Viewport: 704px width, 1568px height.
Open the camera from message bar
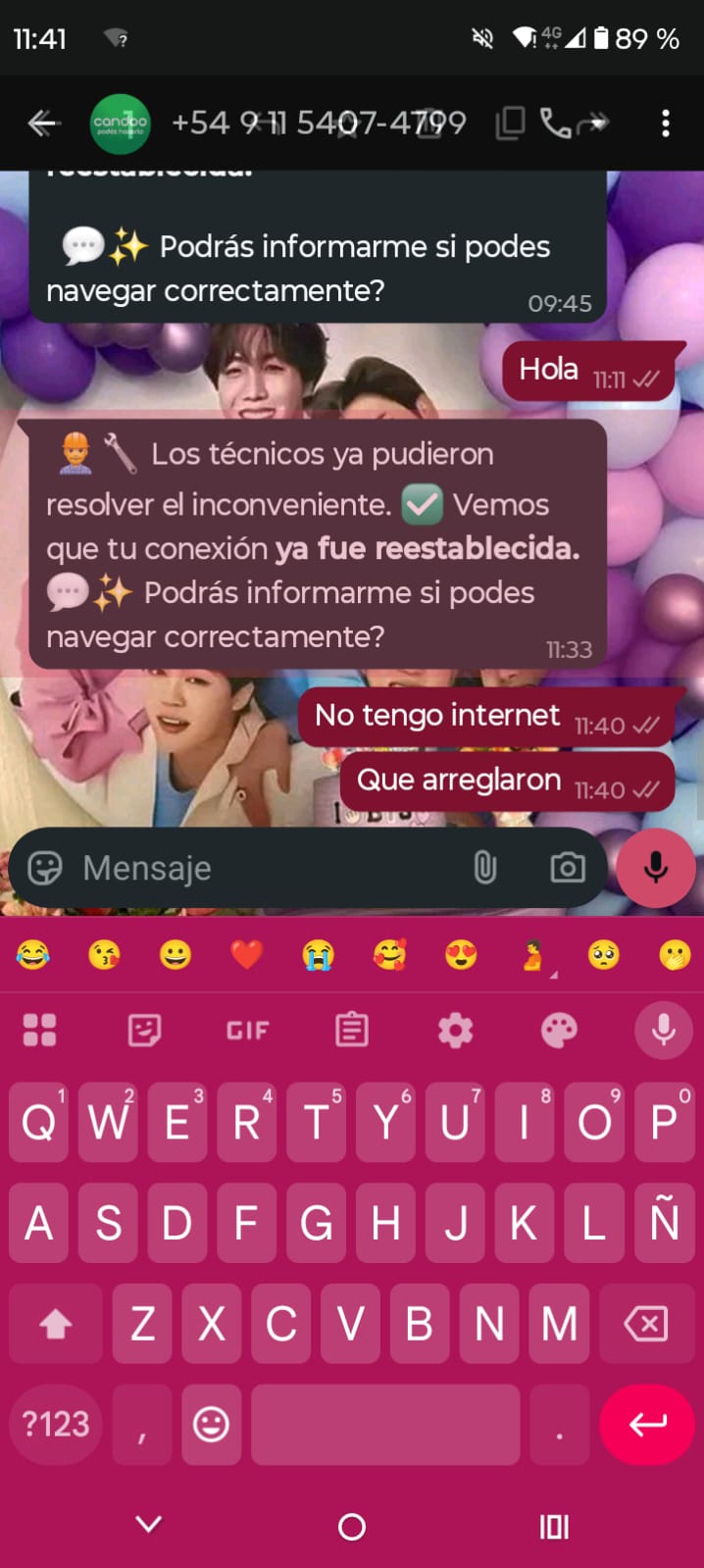567,868
